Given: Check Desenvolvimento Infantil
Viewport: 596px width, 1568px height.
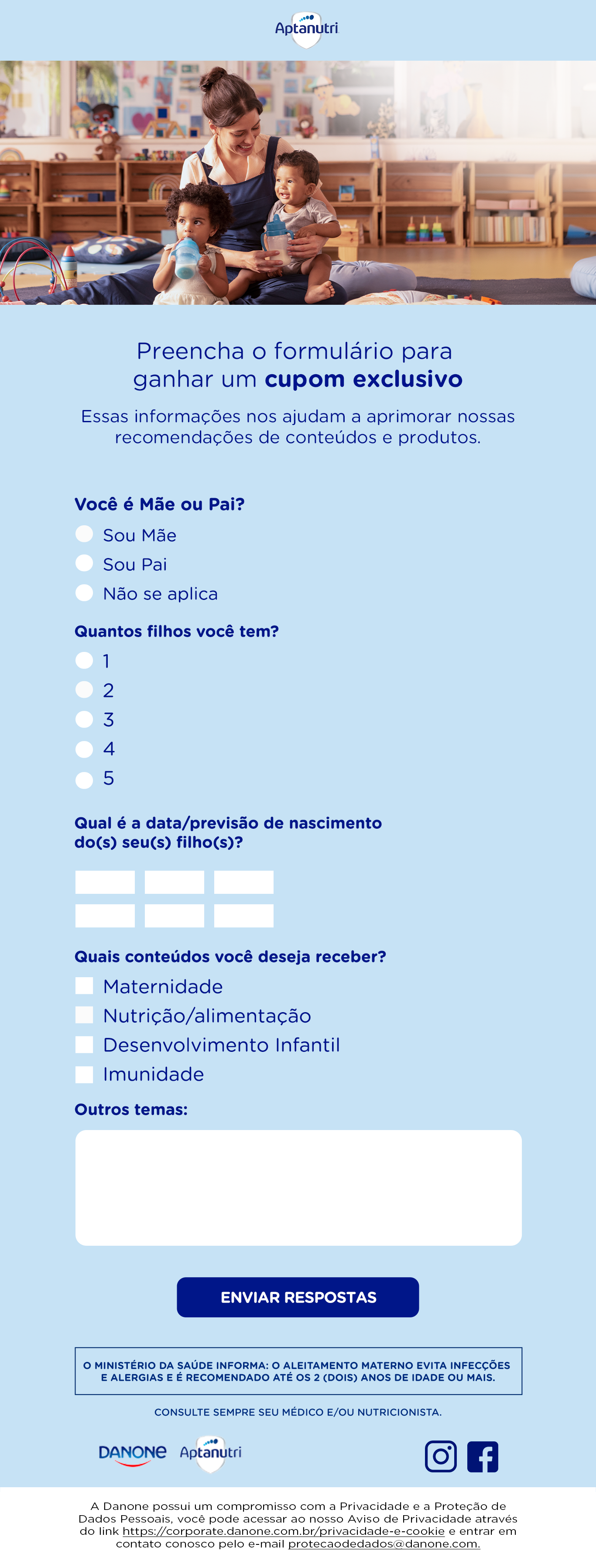Looking at the screenshot, I should tap(84, 1044).
